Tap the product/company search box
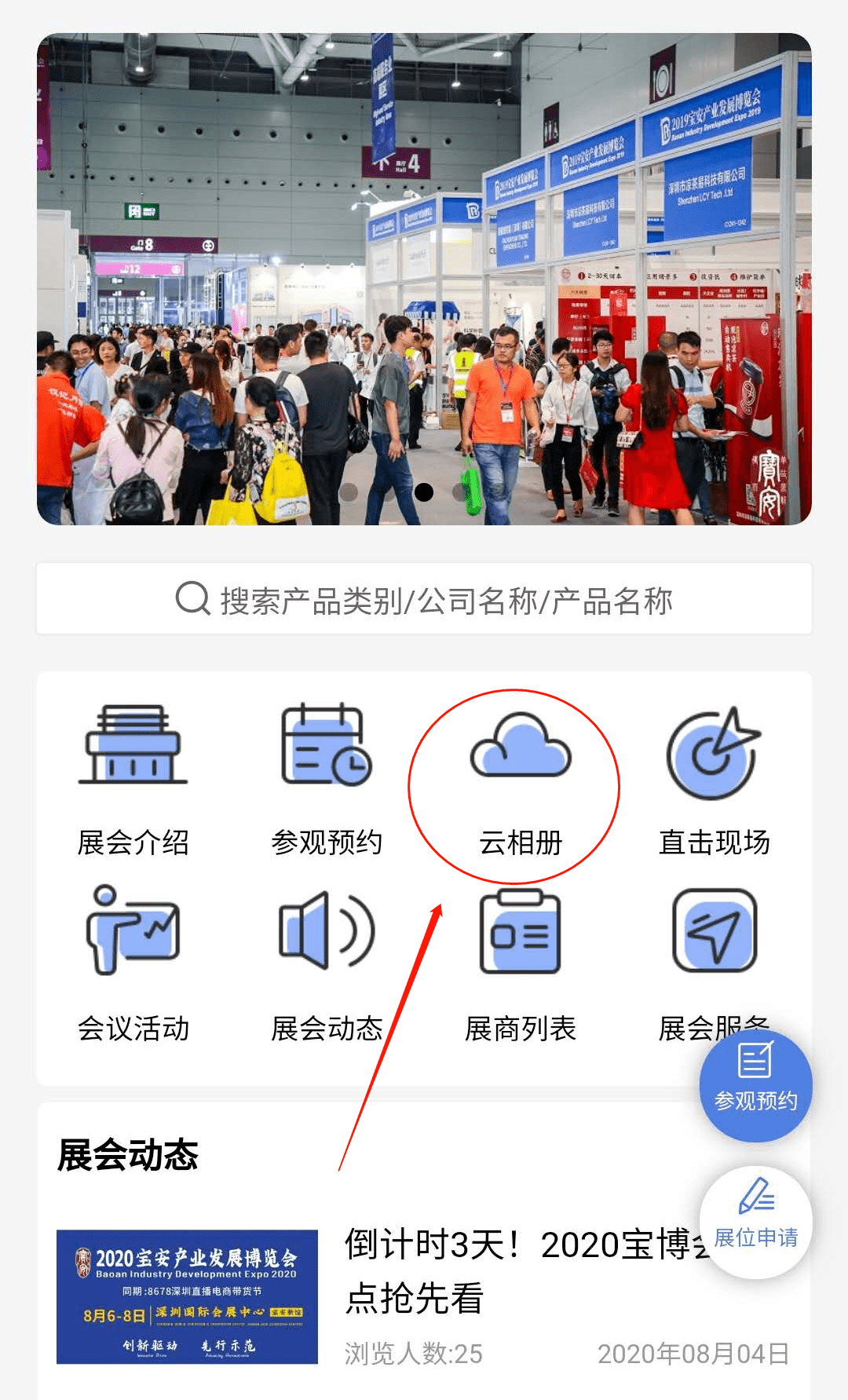The width and height of the screenshot is (848, 1400). [x=424, y=599]
